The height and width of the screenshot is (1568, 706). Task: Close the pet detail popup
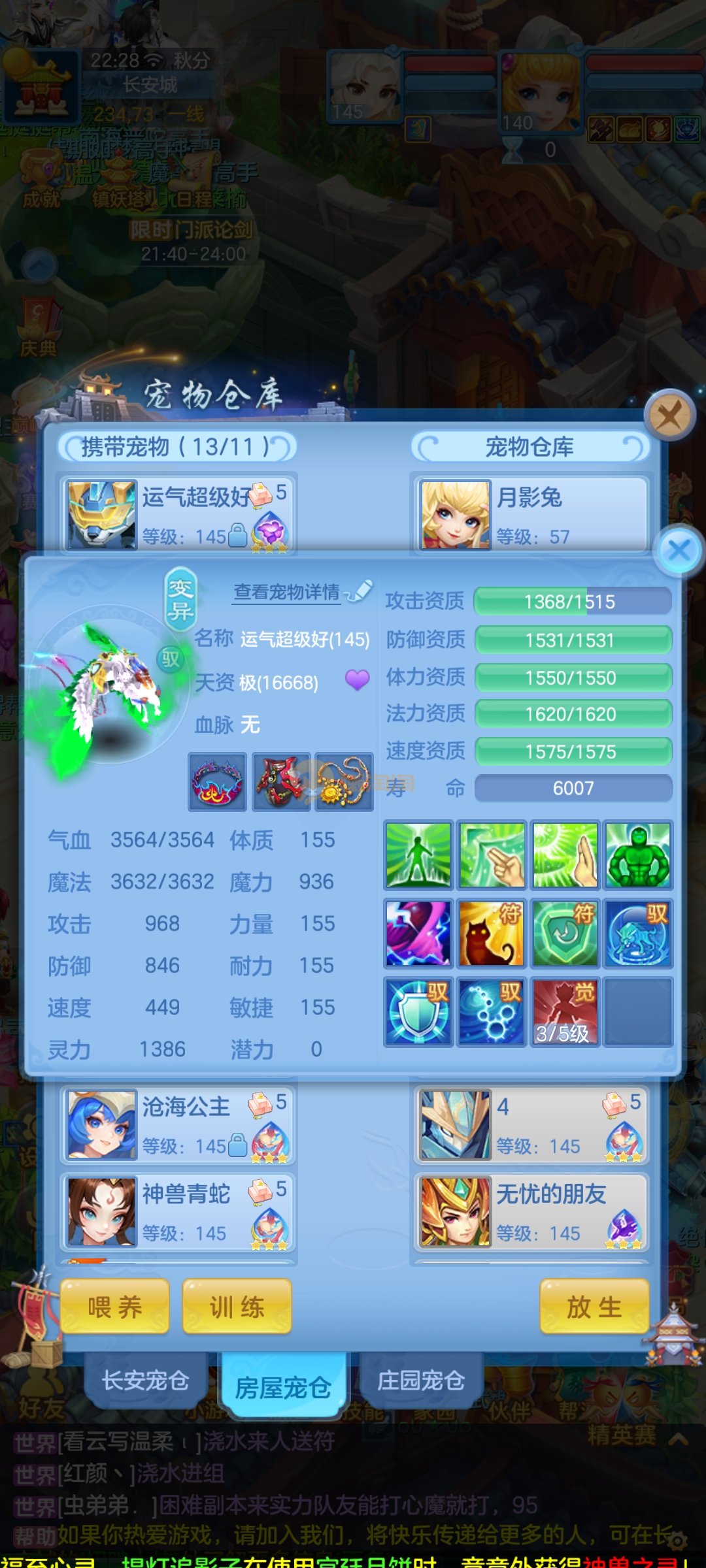(680, 550)
